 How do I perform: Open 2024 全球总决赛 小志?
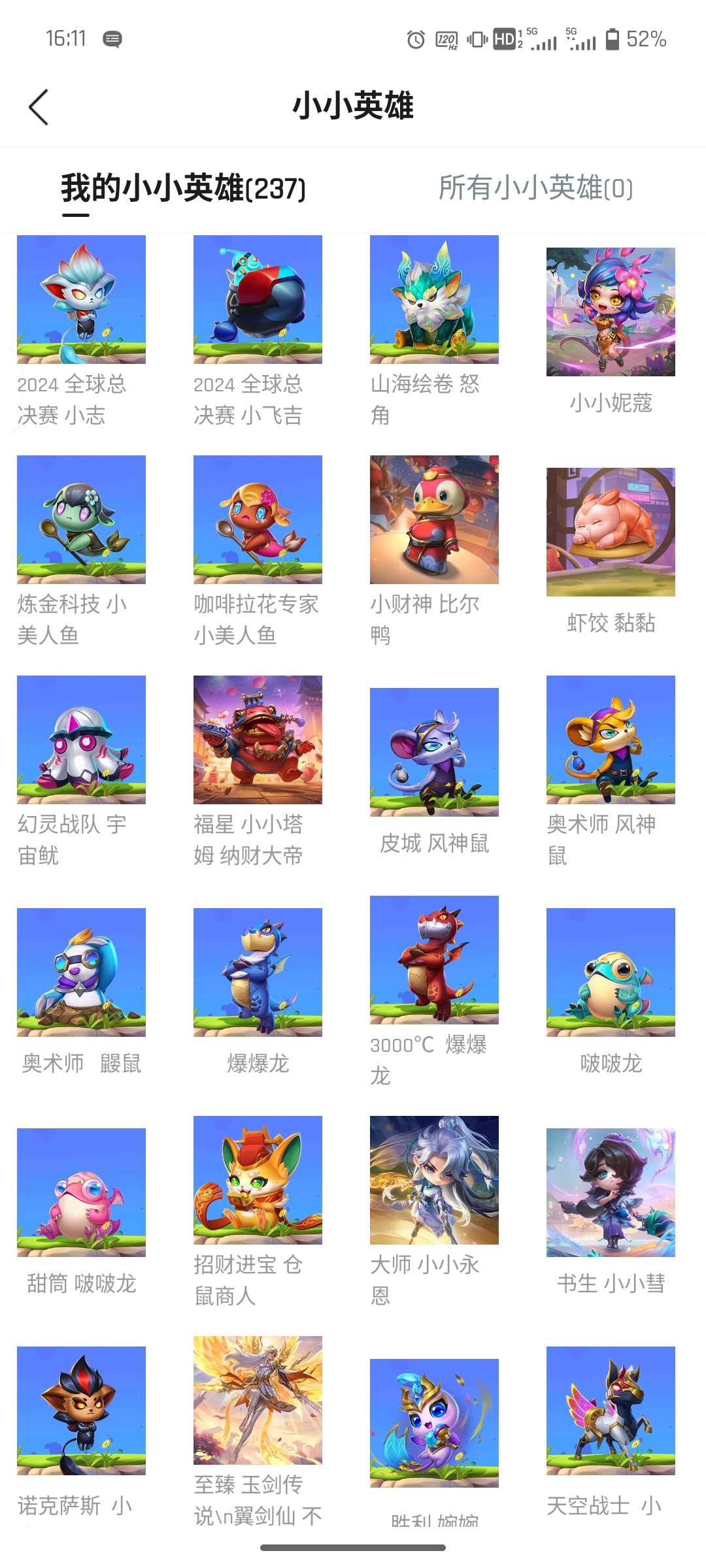tap(81, 300)
